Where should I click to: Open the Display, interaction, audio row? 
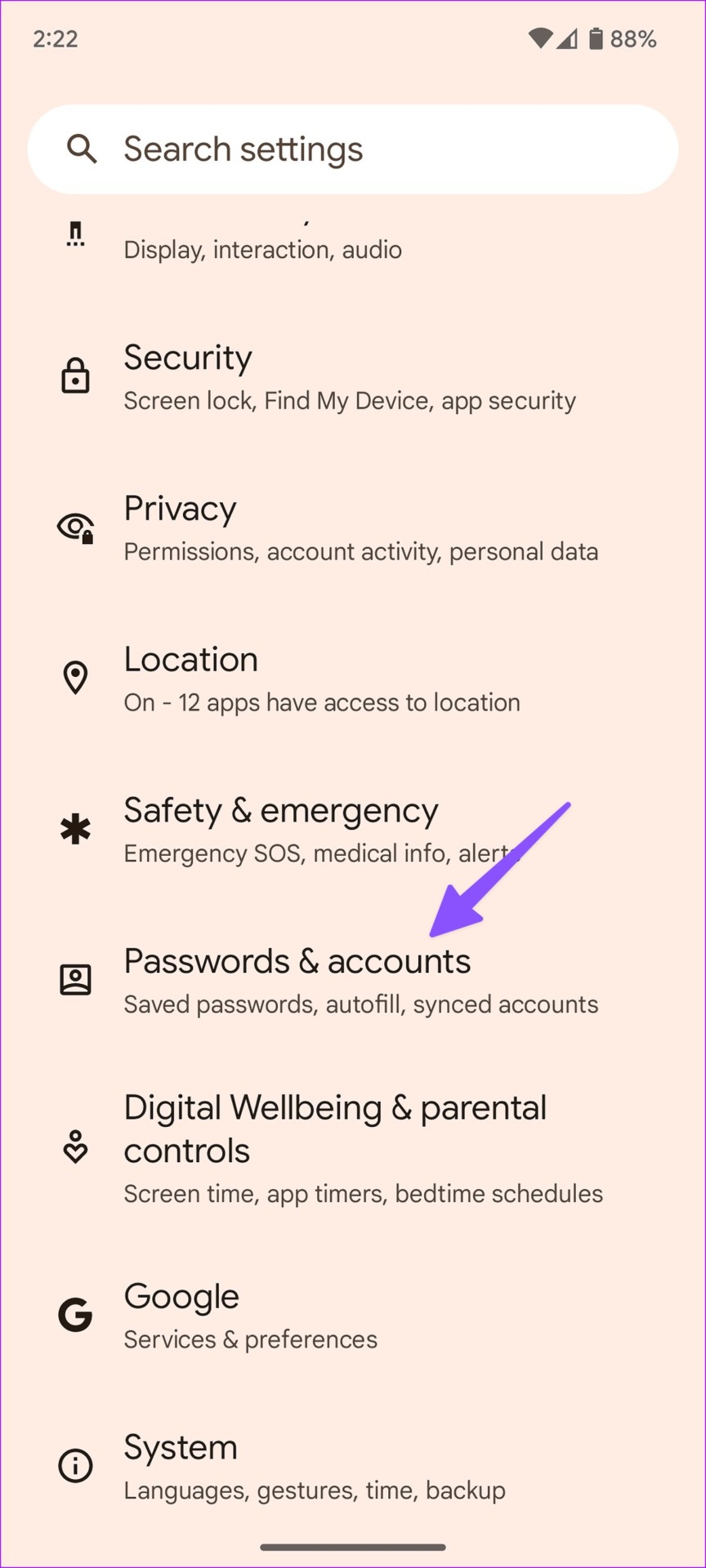tap(353, 242)
